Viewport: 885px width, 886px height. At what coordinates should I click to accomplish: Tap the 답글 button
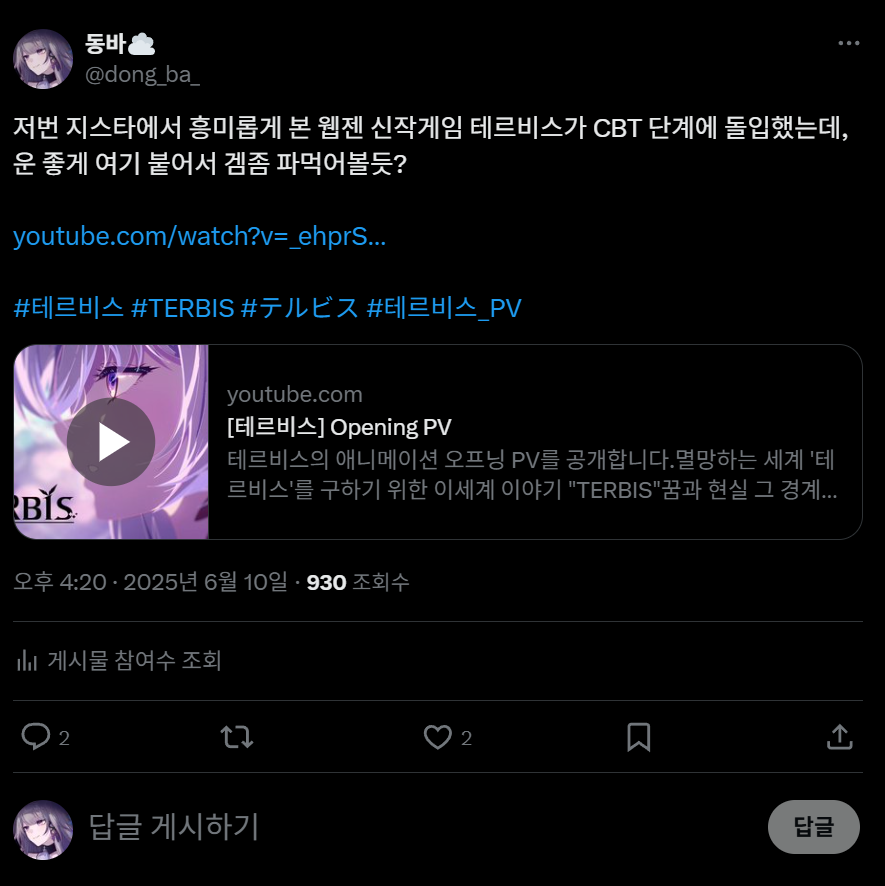click(x=813, y=827)
